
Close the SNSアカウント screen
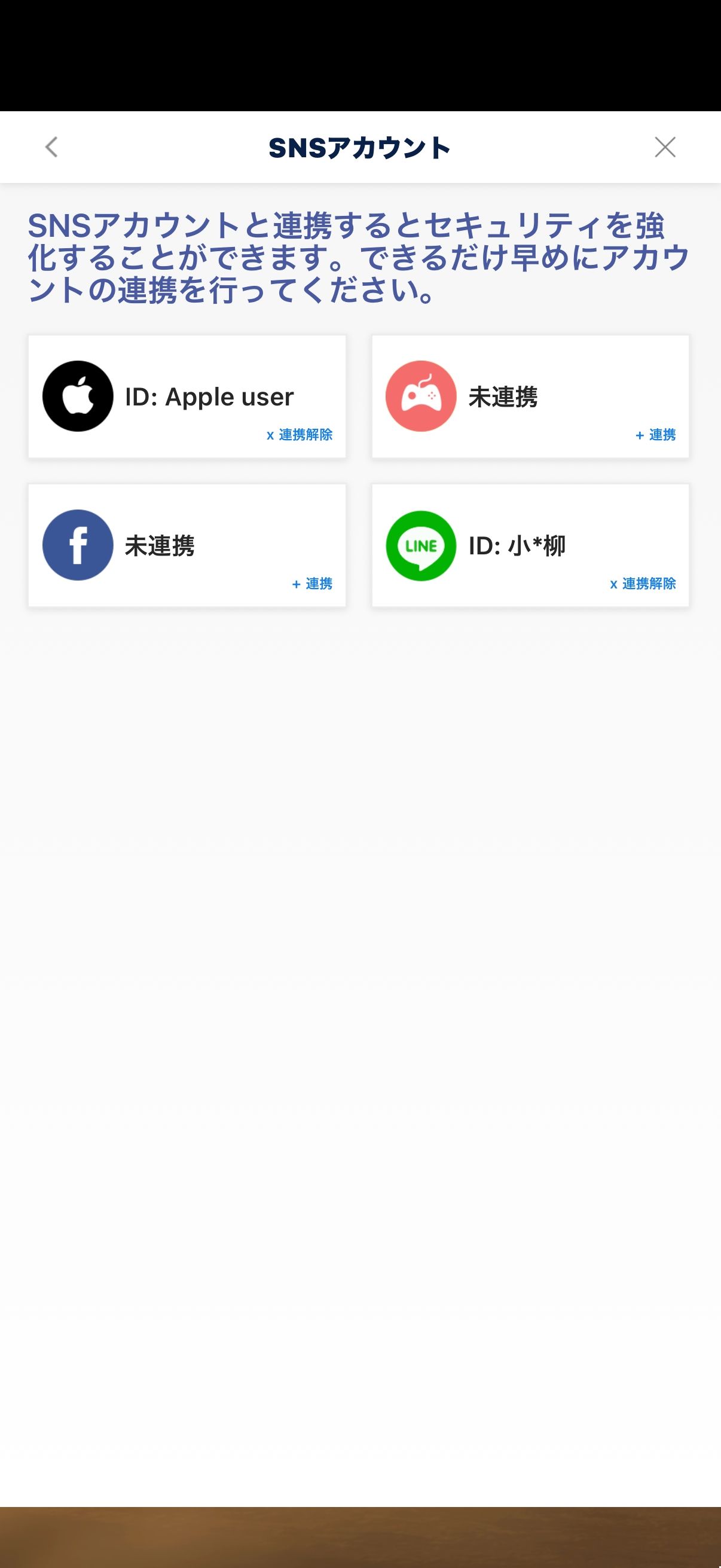(x=664, y=147)
